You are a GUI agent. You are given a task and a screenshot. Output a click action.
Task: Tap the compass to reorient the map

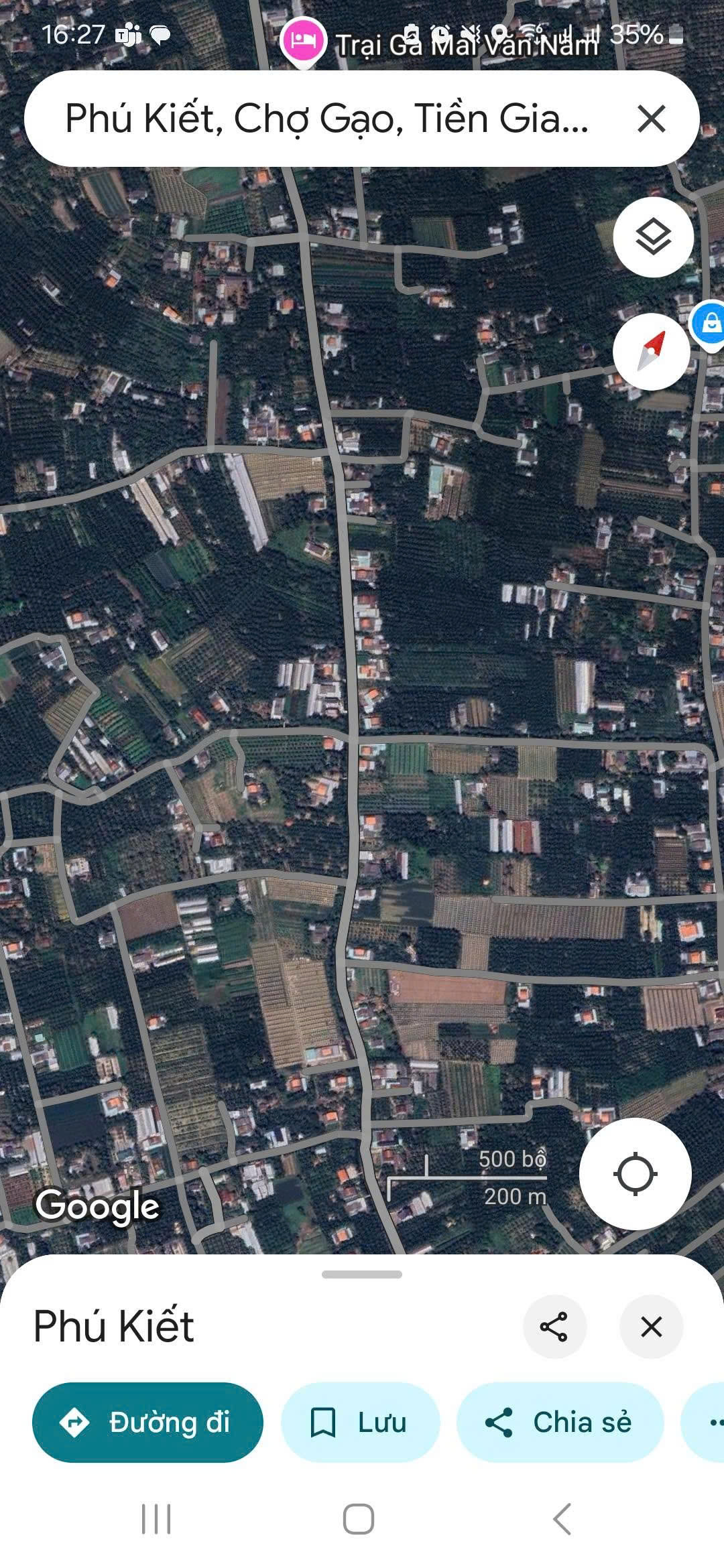tap(652, 351)
